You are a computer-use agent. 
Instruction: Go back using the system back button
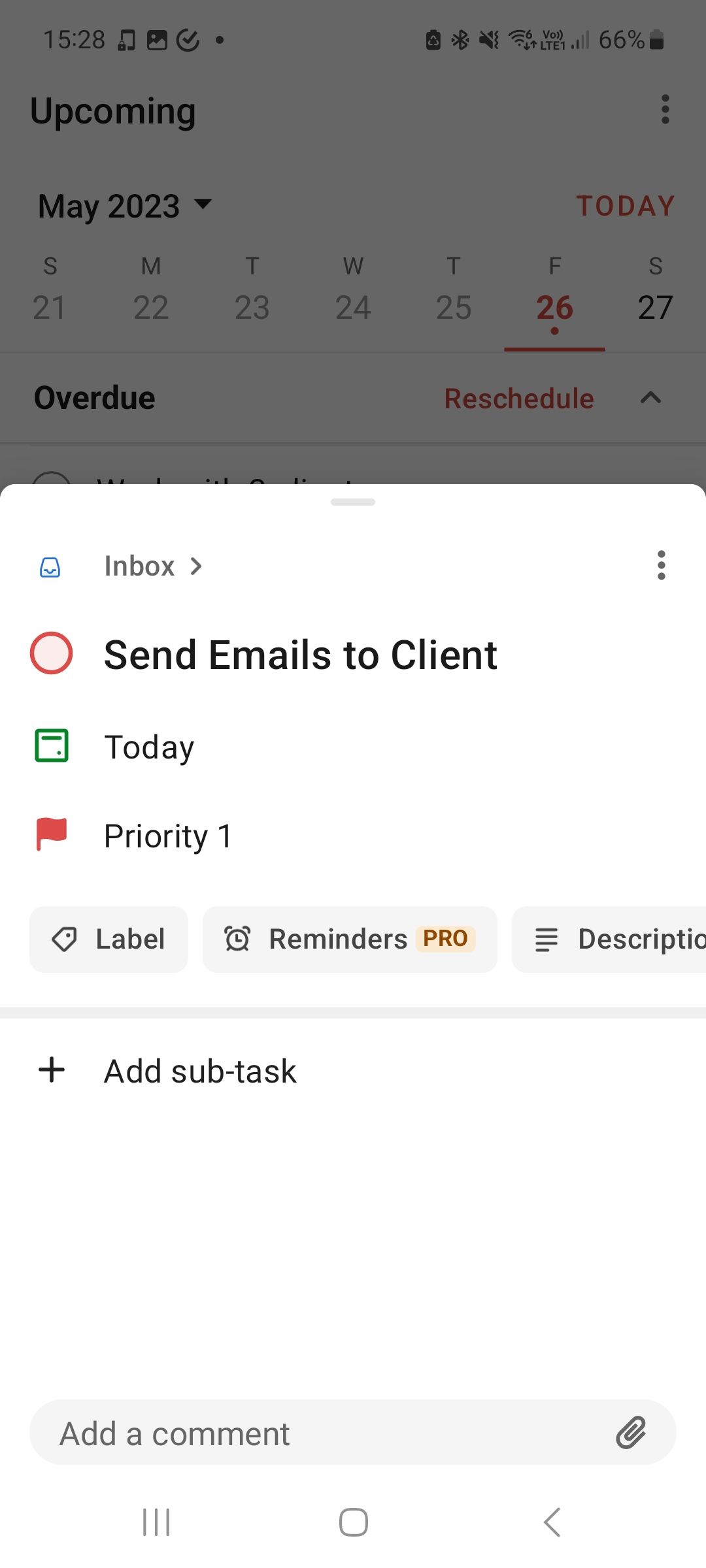click(x=552, y=1522)
